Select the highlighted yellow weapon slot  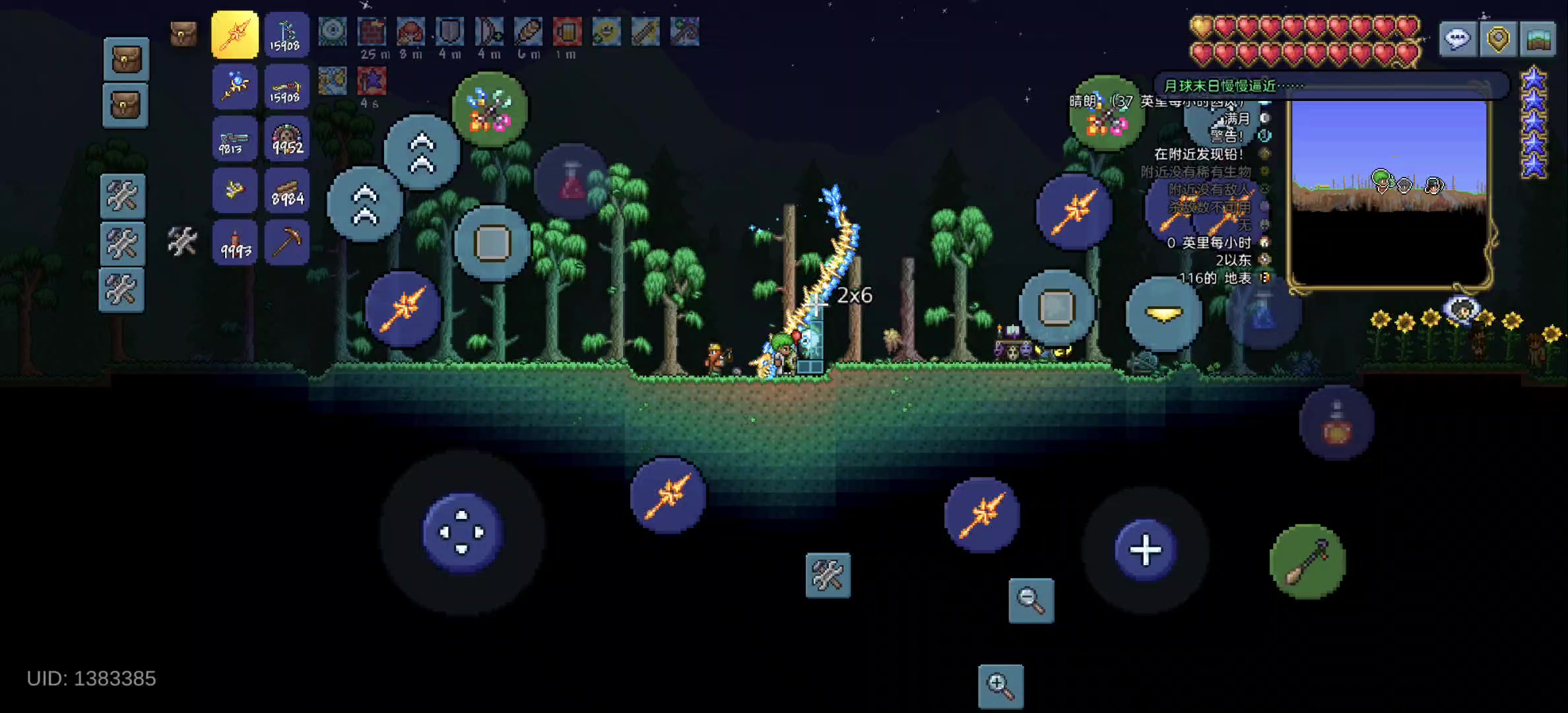(x=235, y=34)
